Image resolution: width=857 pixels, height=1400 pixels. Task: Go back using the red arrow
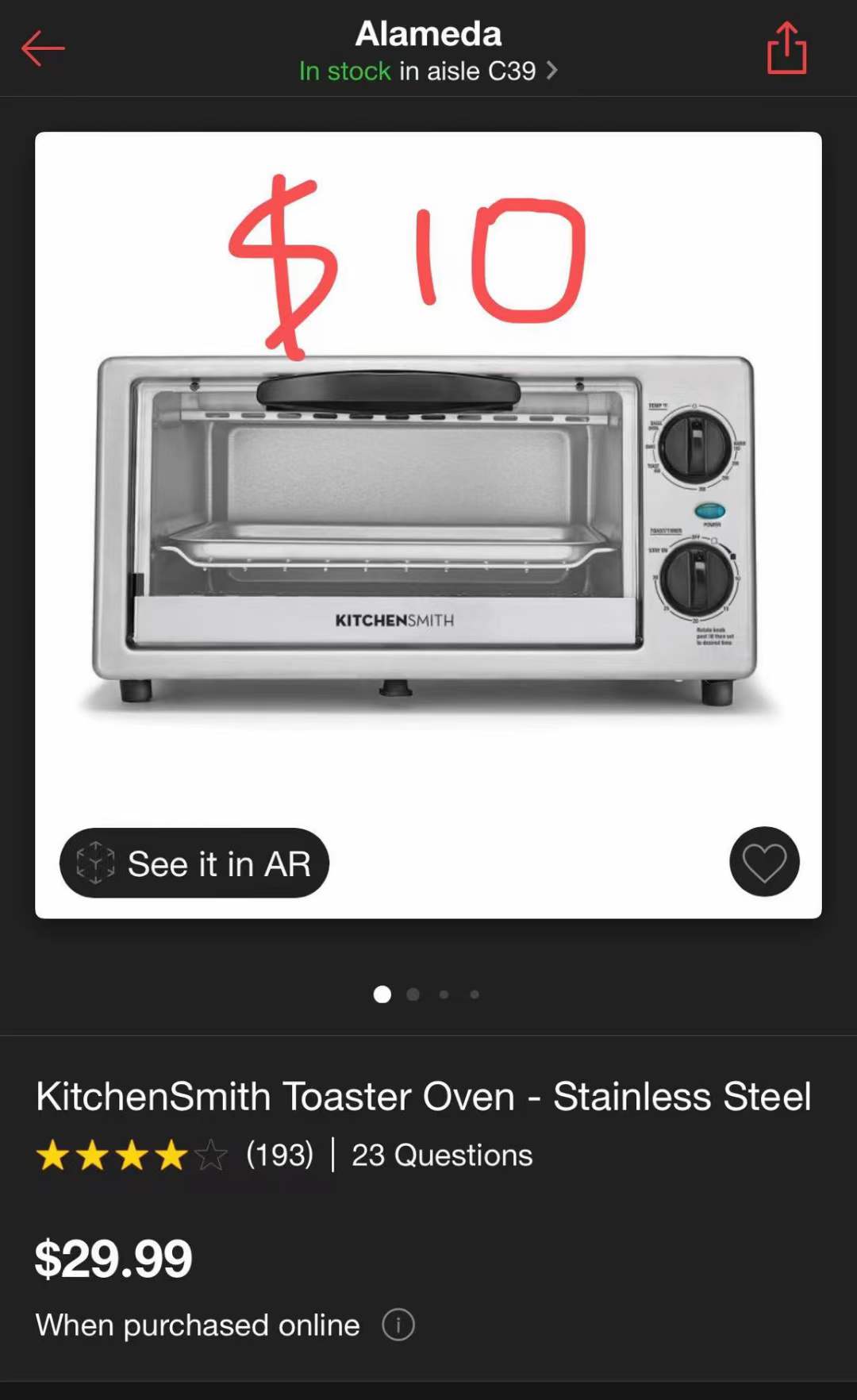pos(43,48)
